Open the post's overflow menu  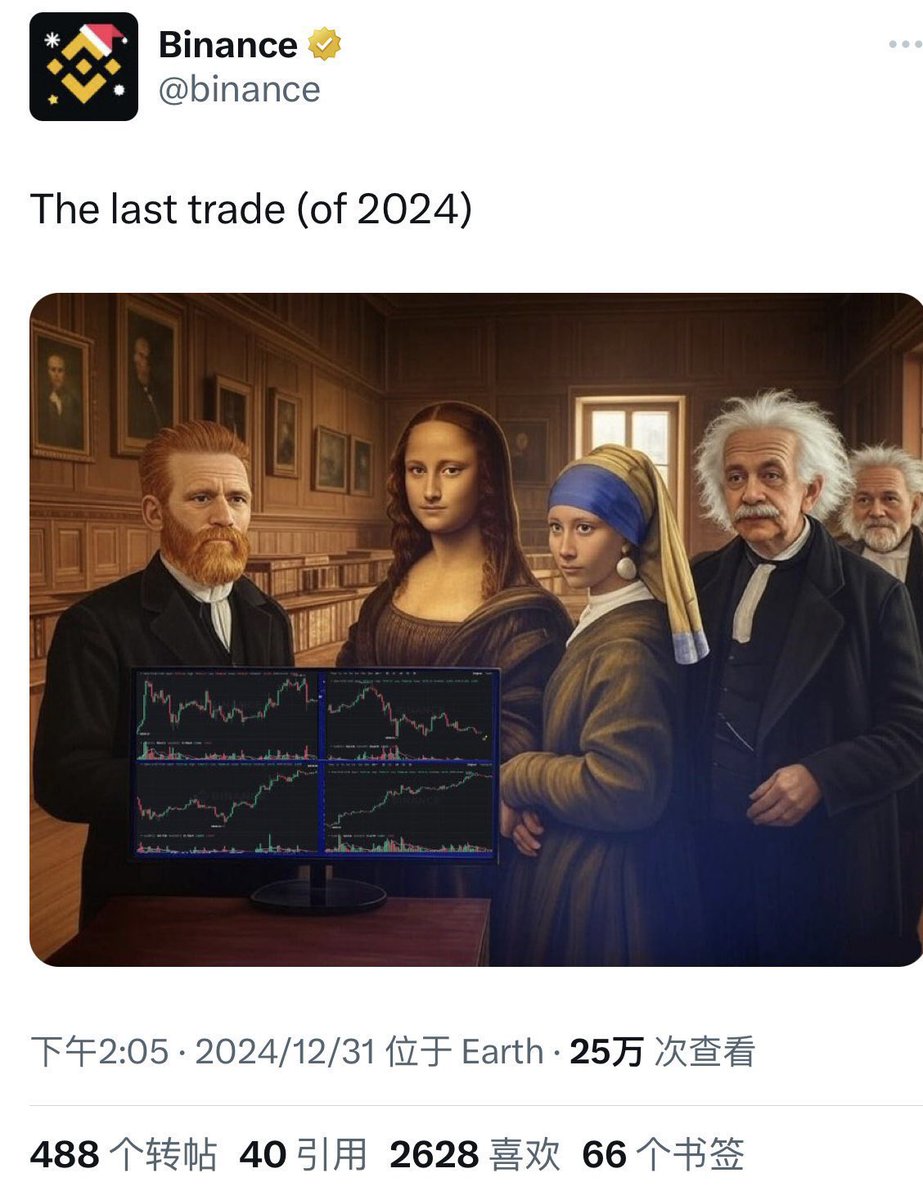coord(905,45)
